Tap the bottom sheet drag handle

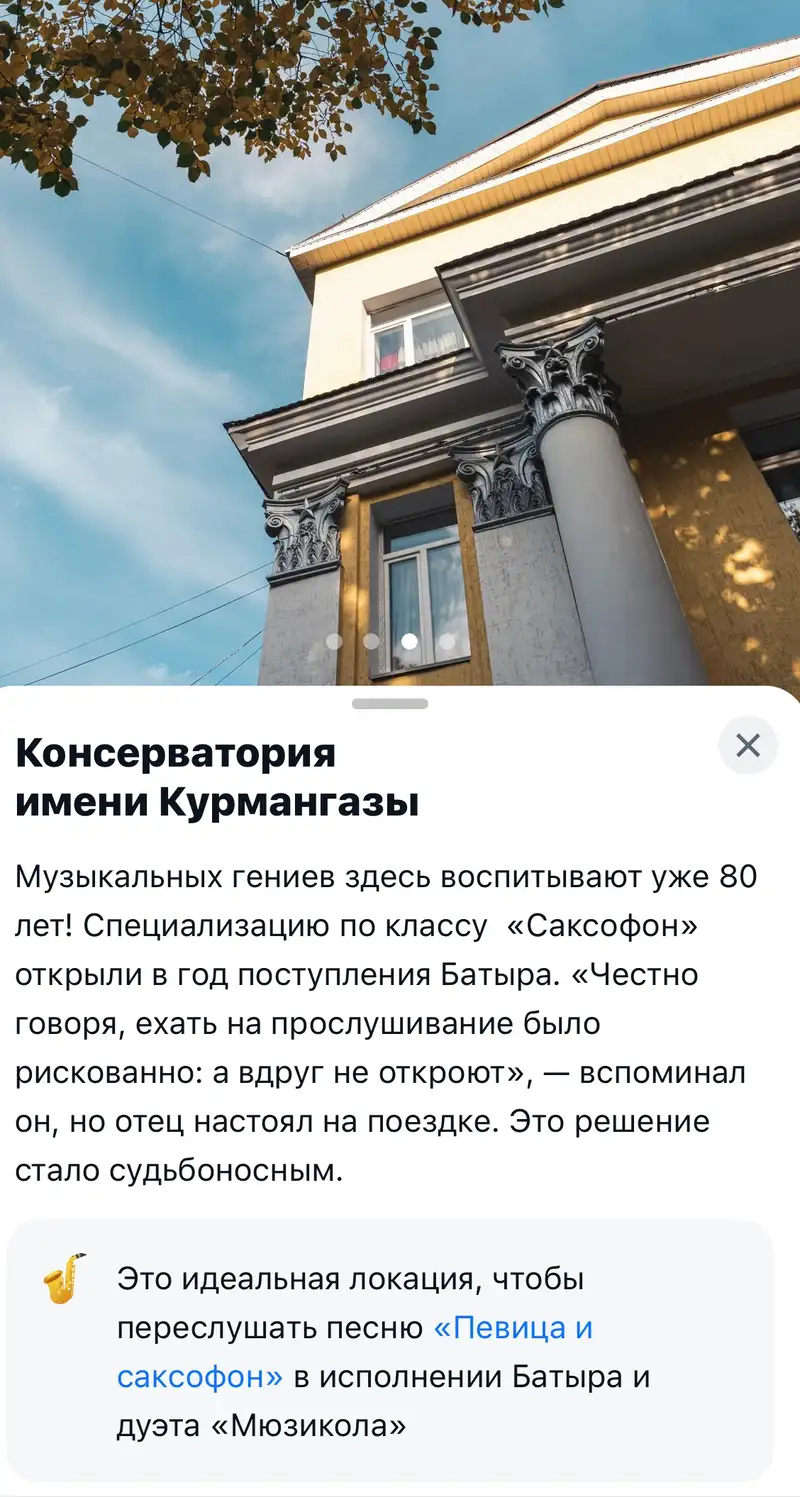click(x=390, y=704)
